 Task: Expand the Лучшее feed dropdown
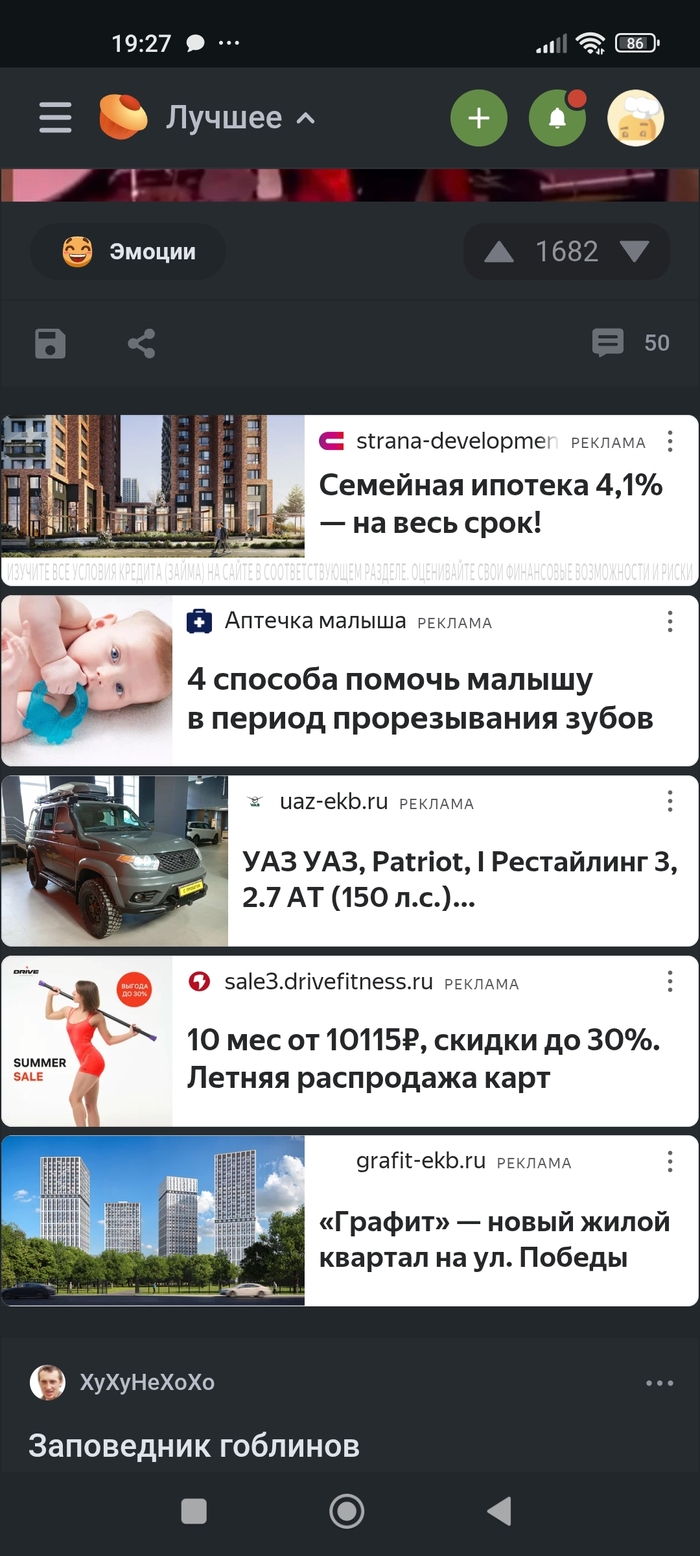click(240, 118)
